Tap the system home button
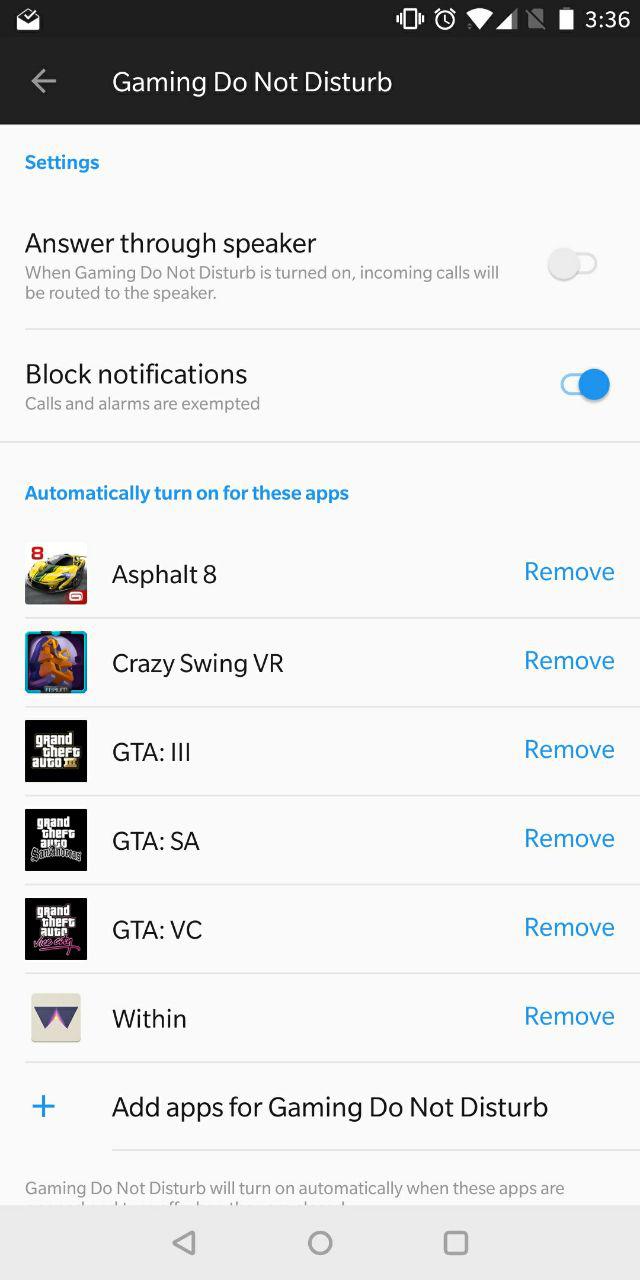The image size is (640, 1280). pyautogui.click(x=320, y=1243)
